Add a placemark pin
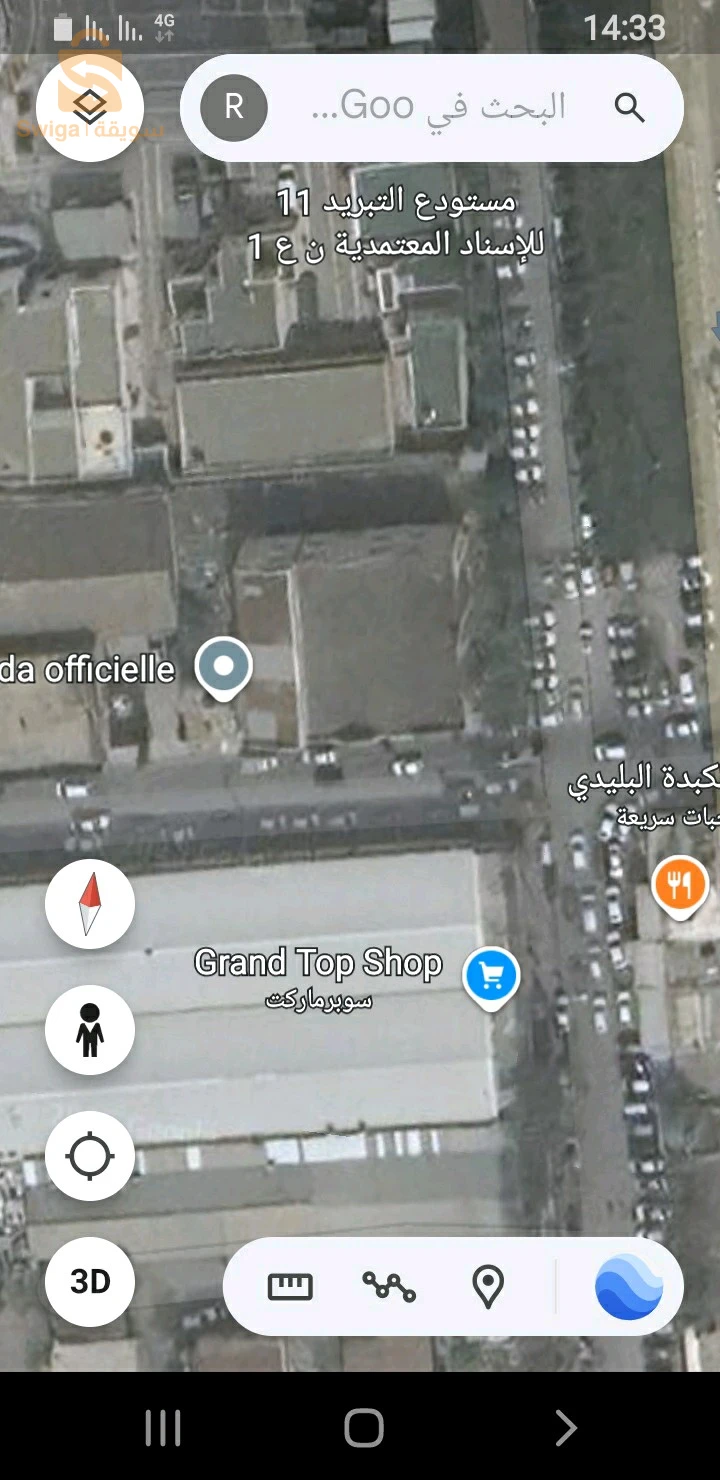This screenshot has width=720, height=1480. [x=487, y=1286]
